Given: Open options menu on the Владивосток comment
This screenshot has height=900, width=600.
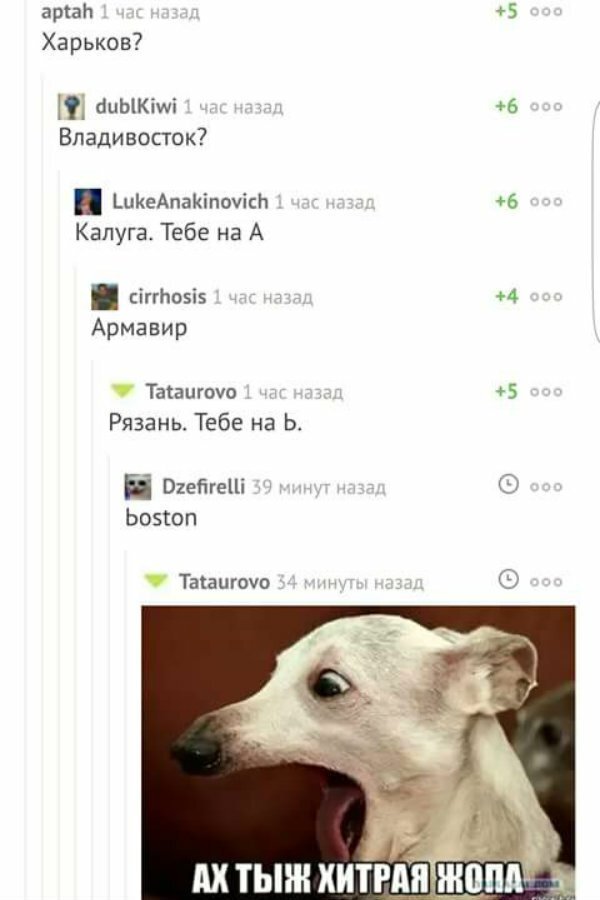Looking at the screenshot, I should [x=546, y=106].
